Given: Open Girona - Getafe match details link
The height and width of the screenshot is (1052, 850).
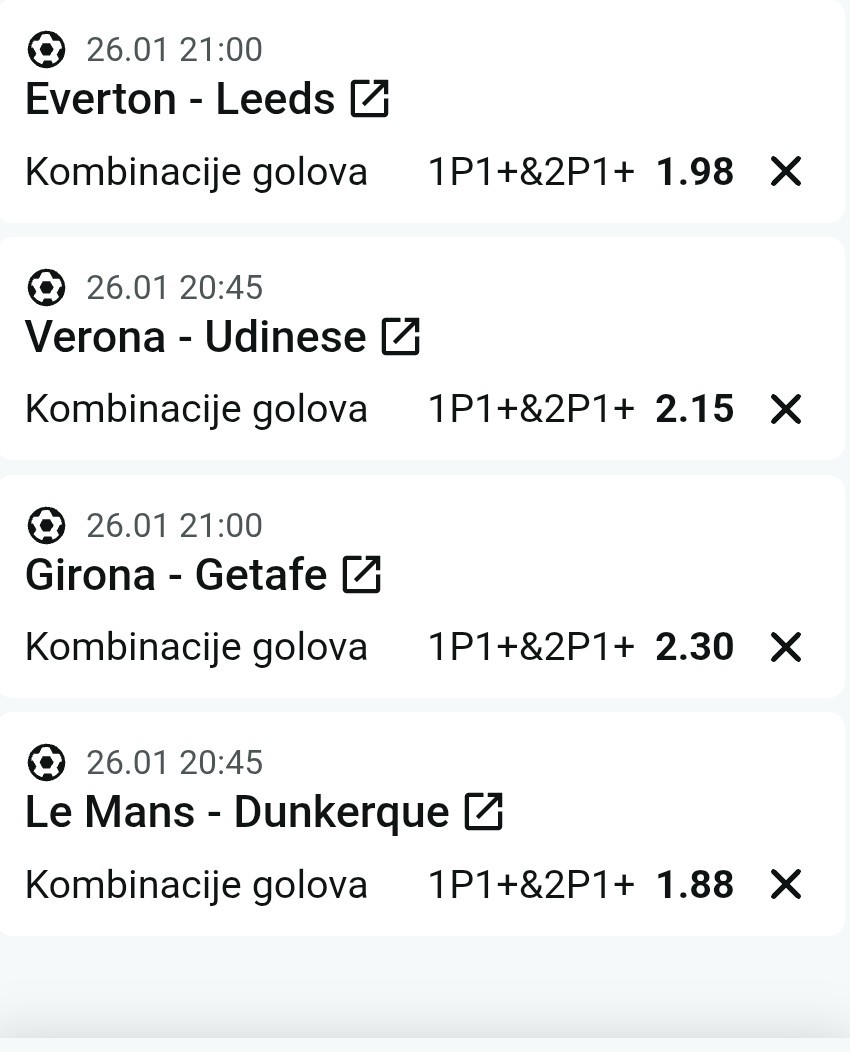Looking at the screenshot, I should tap(361, 575).
